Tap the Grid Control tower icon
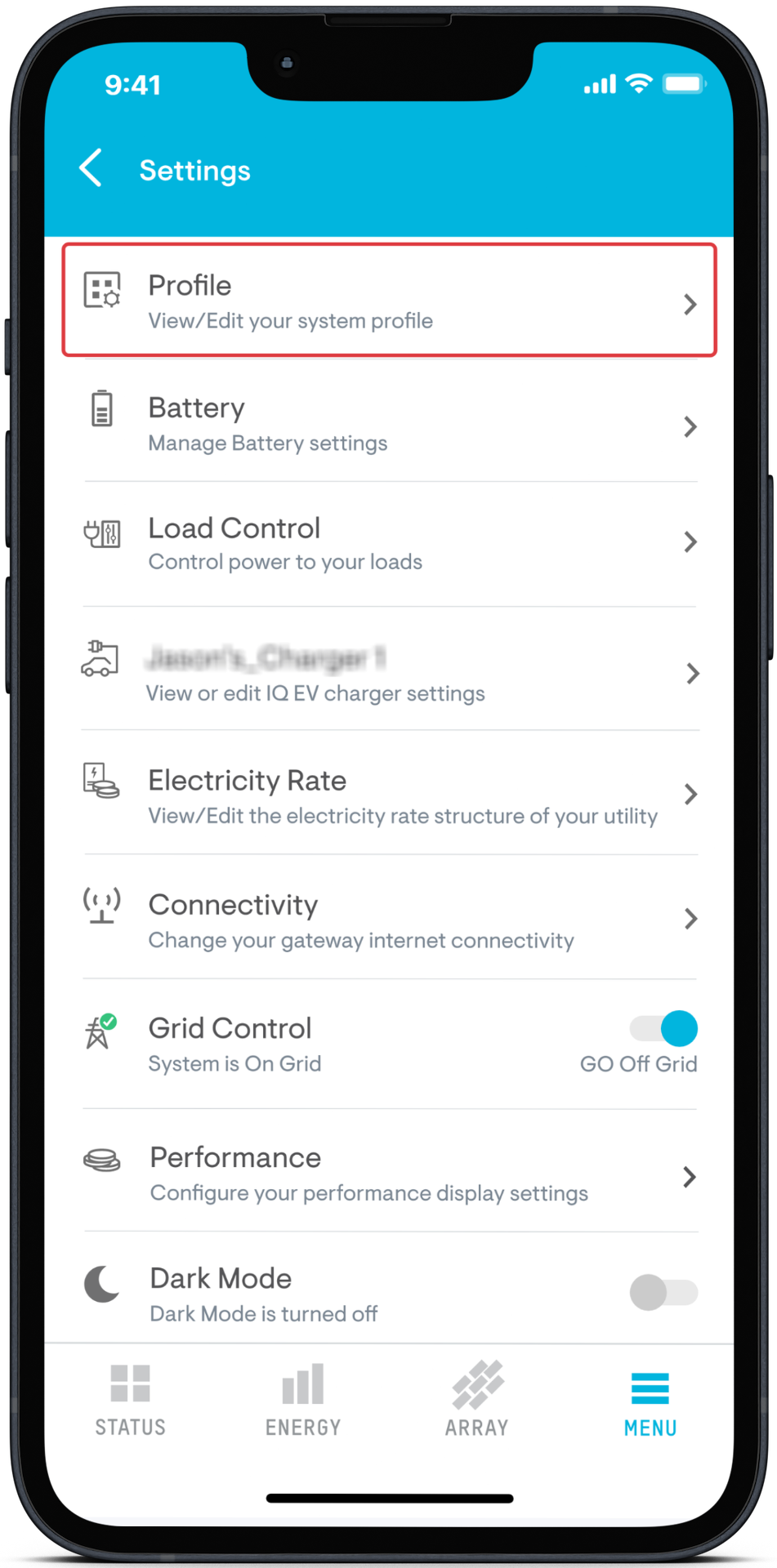This screenshot has height=1568, width=777. 100,1034
